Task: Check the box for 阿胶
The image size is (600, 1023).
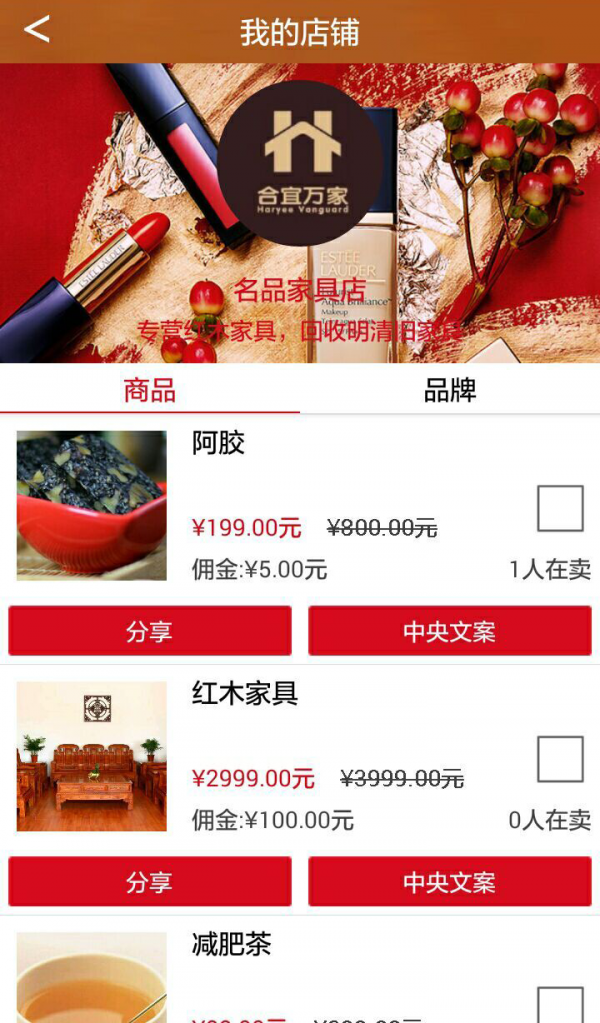Action: [x=559, y=508]
